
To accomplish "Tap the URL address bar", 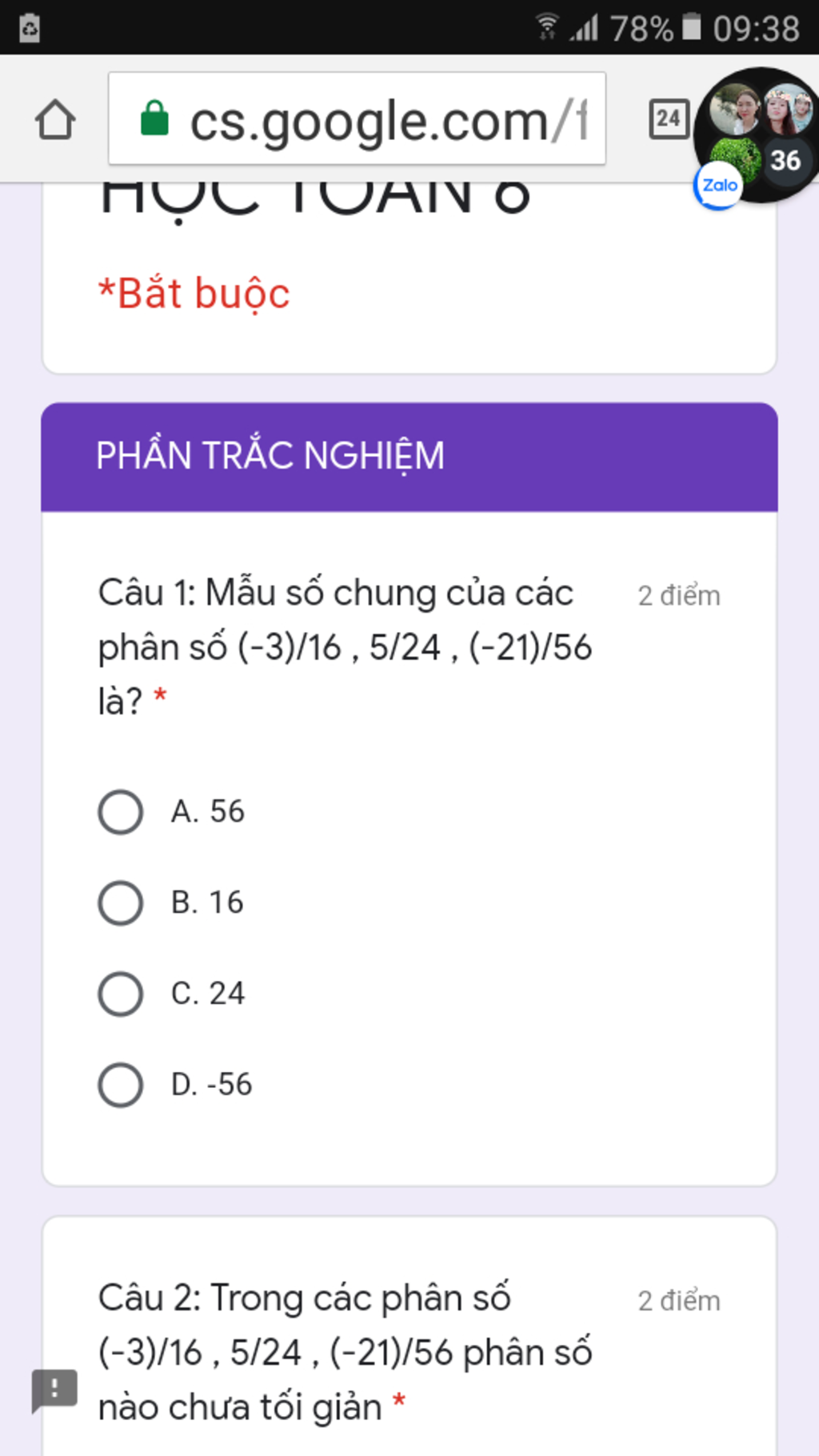I will (x=357, y=120).
